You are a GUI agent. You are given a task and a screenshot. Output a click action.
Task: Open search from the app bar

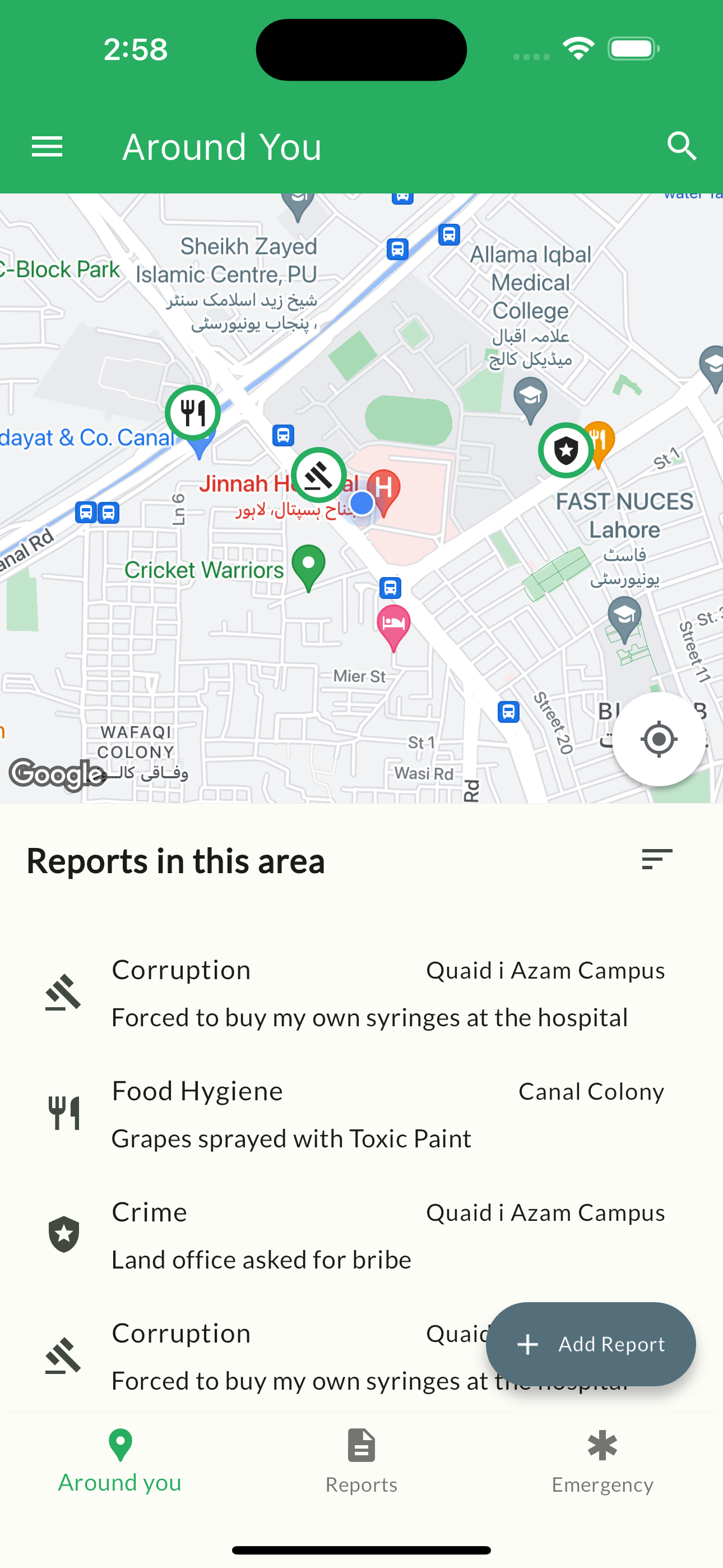tap(681, 147)
